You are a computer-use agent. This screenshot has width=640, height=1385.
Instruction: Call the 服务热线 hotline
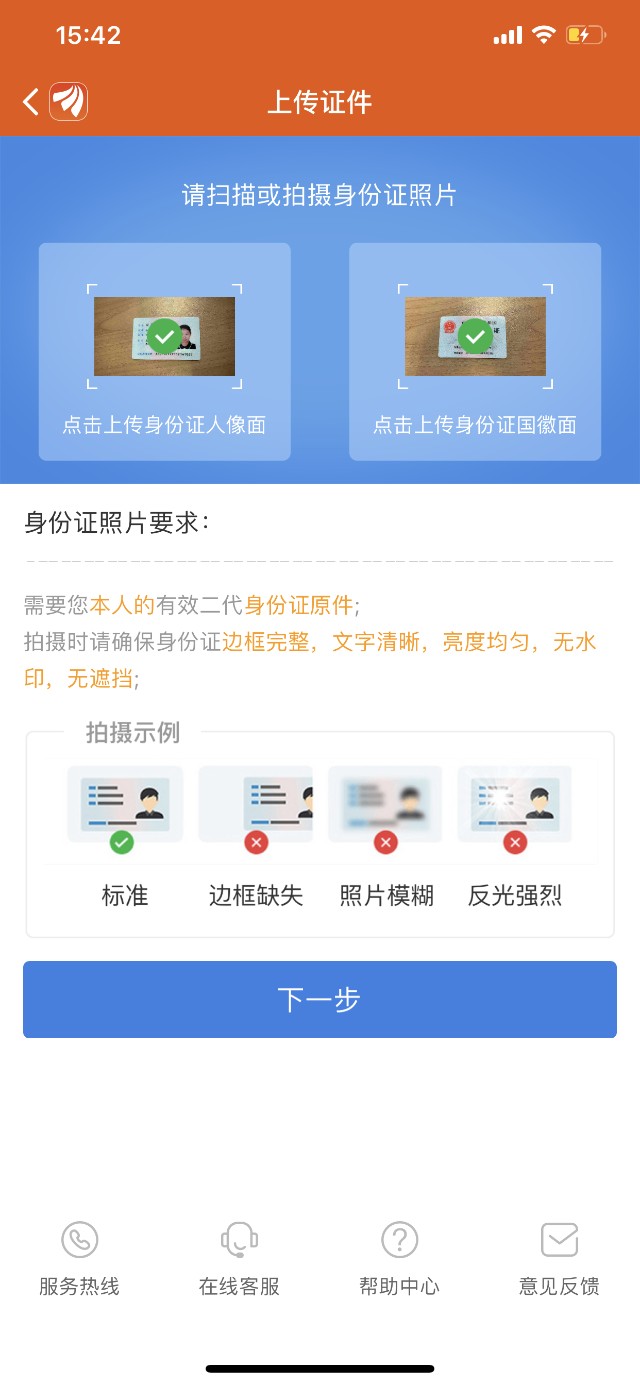tap(80, 1258)
